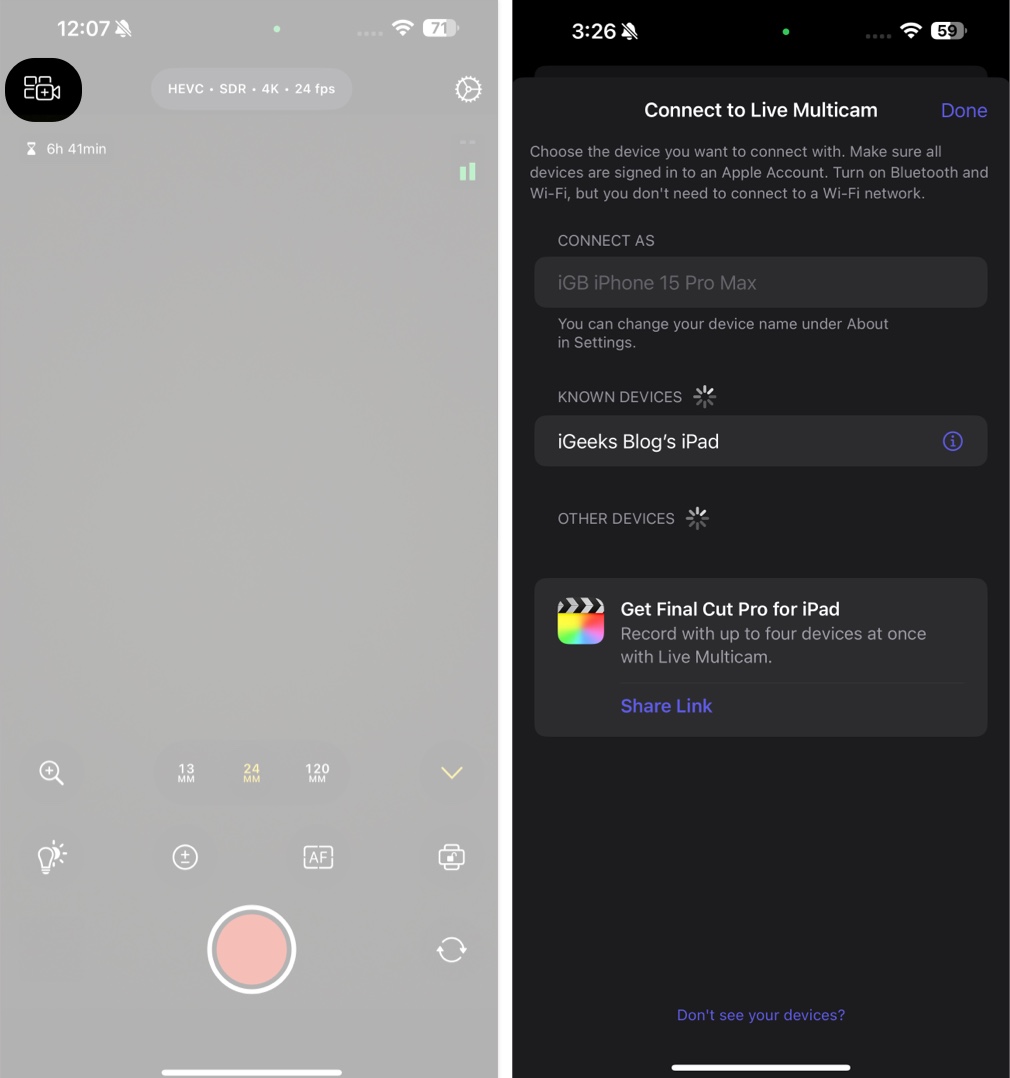Collapse the camera controls with the chevron
Viewport: 1010px width, 1078px height.
(x=451, y=772)
